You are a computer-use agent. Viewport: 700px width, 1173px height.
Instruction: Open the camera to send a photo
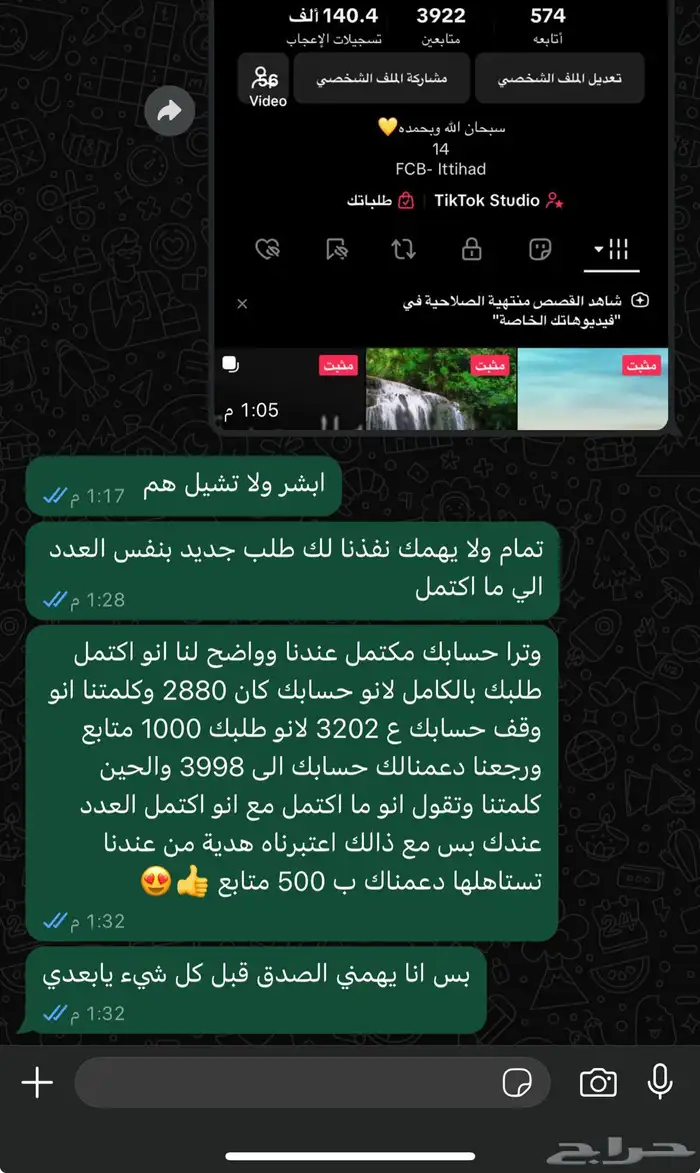(598, 1082)
